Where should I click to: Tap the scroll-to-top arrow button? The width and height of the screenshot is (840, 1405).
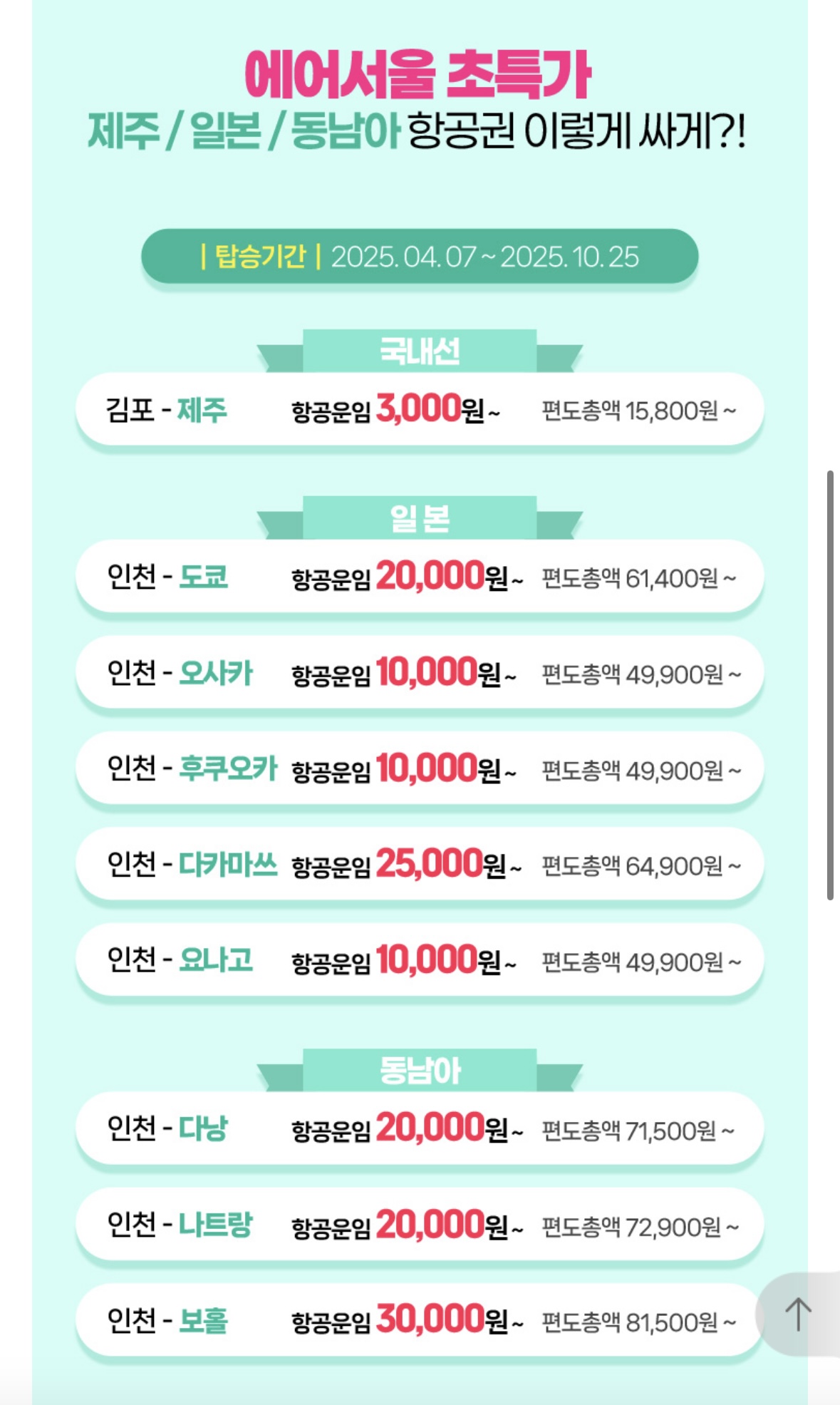tap(798, 1314)
